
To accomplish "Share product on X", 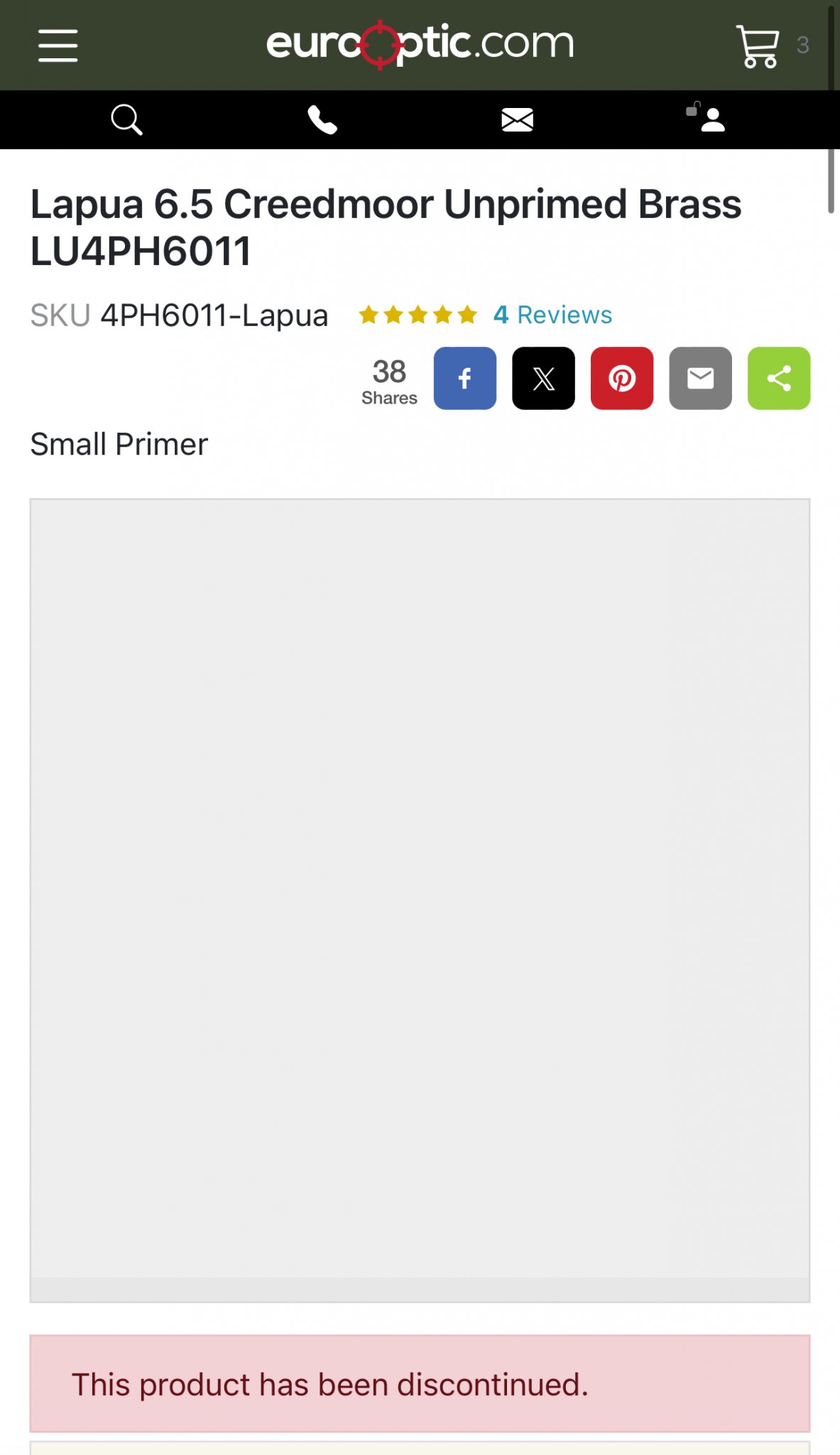I will [543, 378].
